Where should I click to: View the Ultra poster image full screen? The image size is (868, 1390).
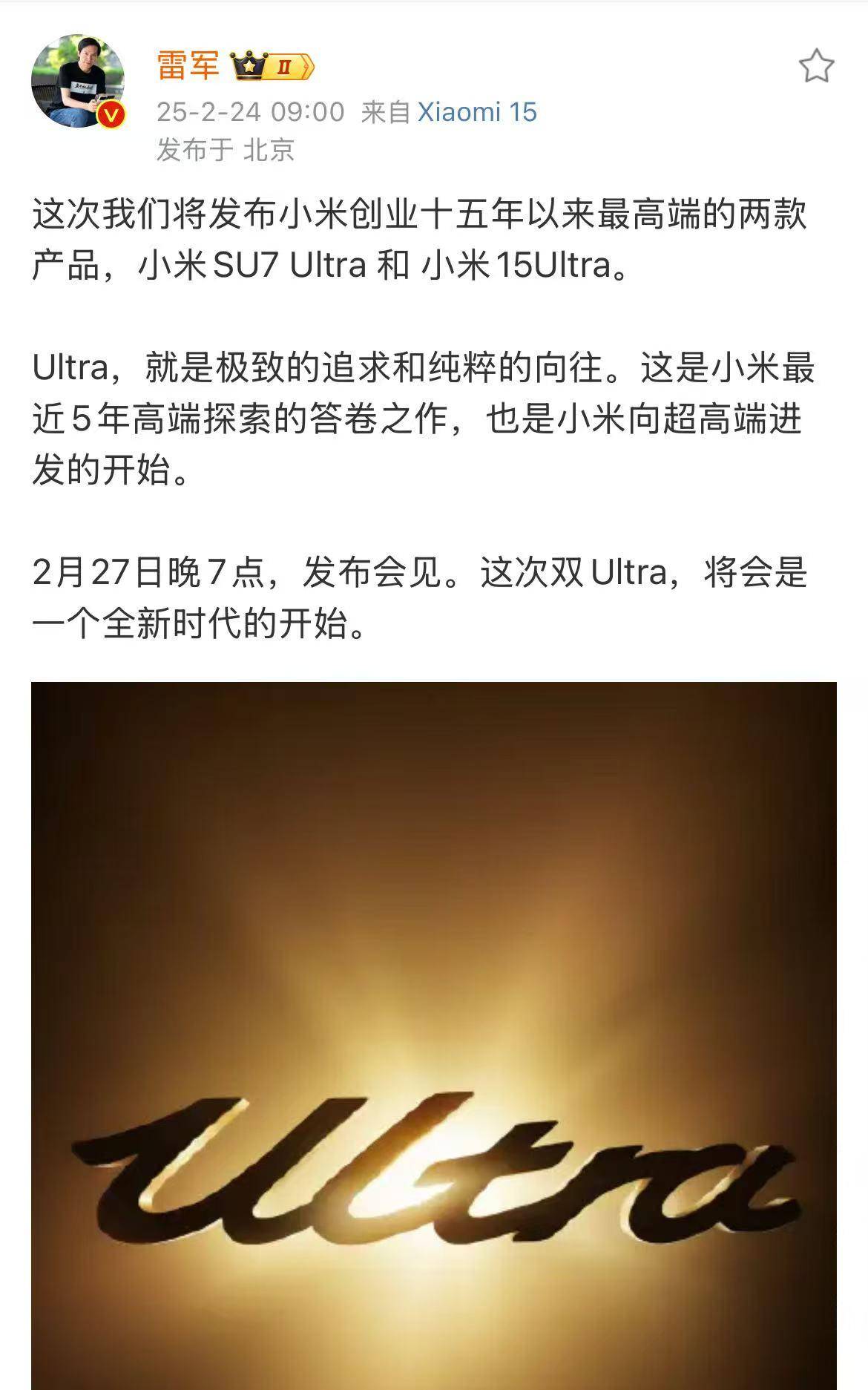[433, 1035]
